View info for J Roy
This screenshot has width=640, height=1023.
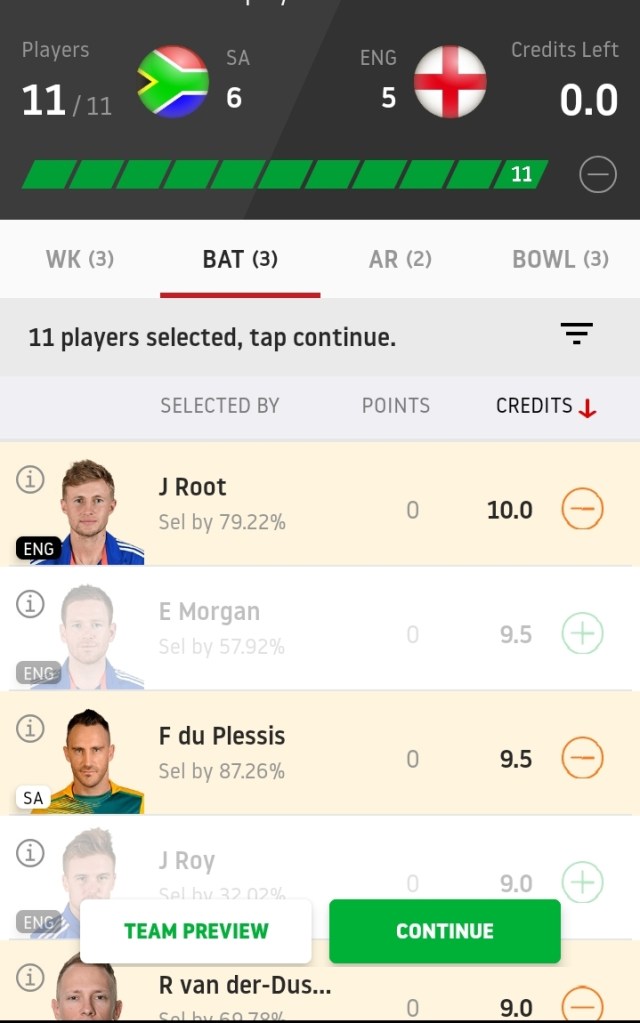(x=31, y=853)
